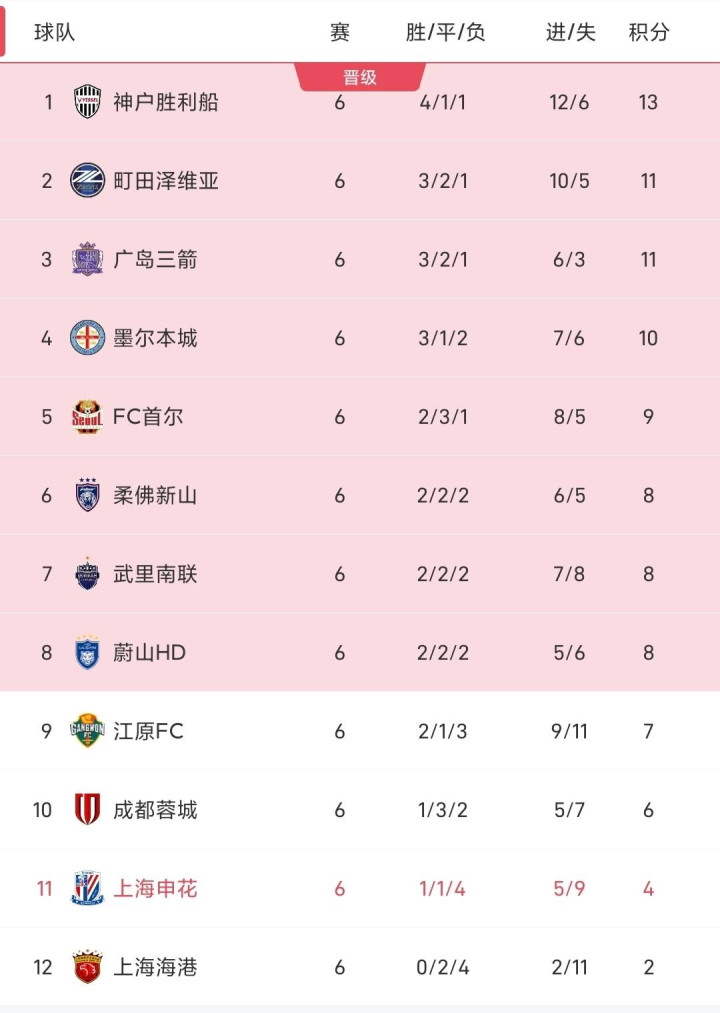Open the highlighted 上海申花 row
Image resolution: width=720 pixels, height=1013 pixels.
point(155,888)
